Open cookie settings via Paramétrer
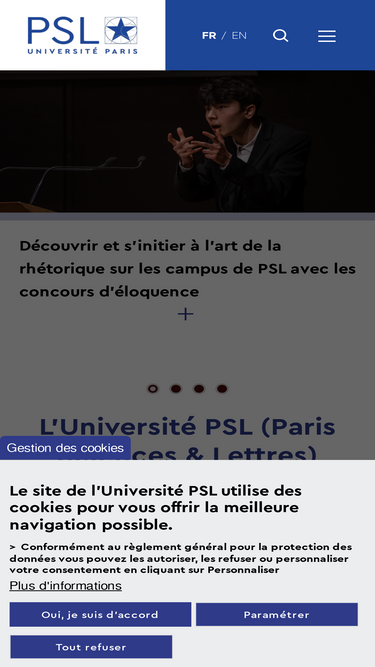The width and height of the screenshot is (375, 667). tap(277, 614)
